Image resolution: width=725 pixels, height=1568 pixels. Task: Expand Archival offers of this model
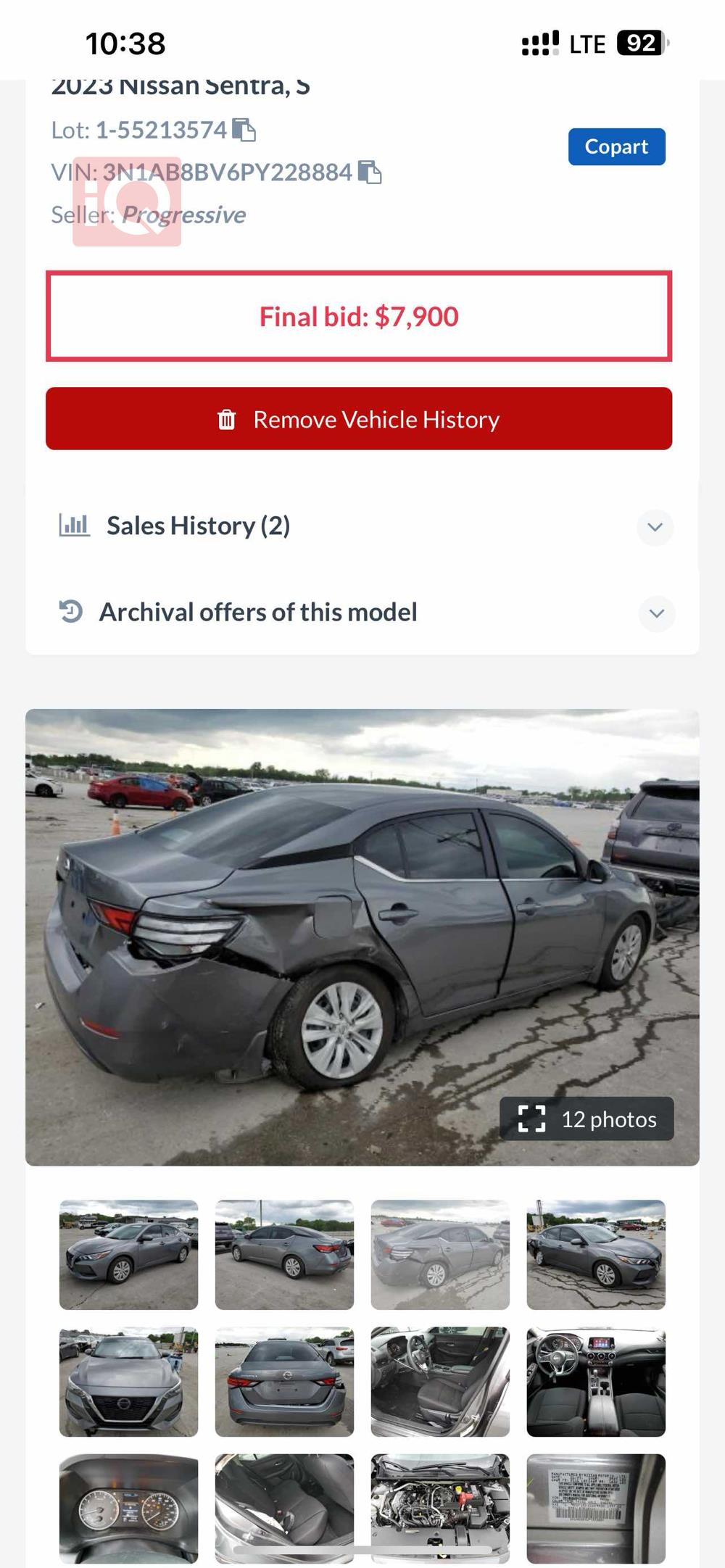click(656, 613)
